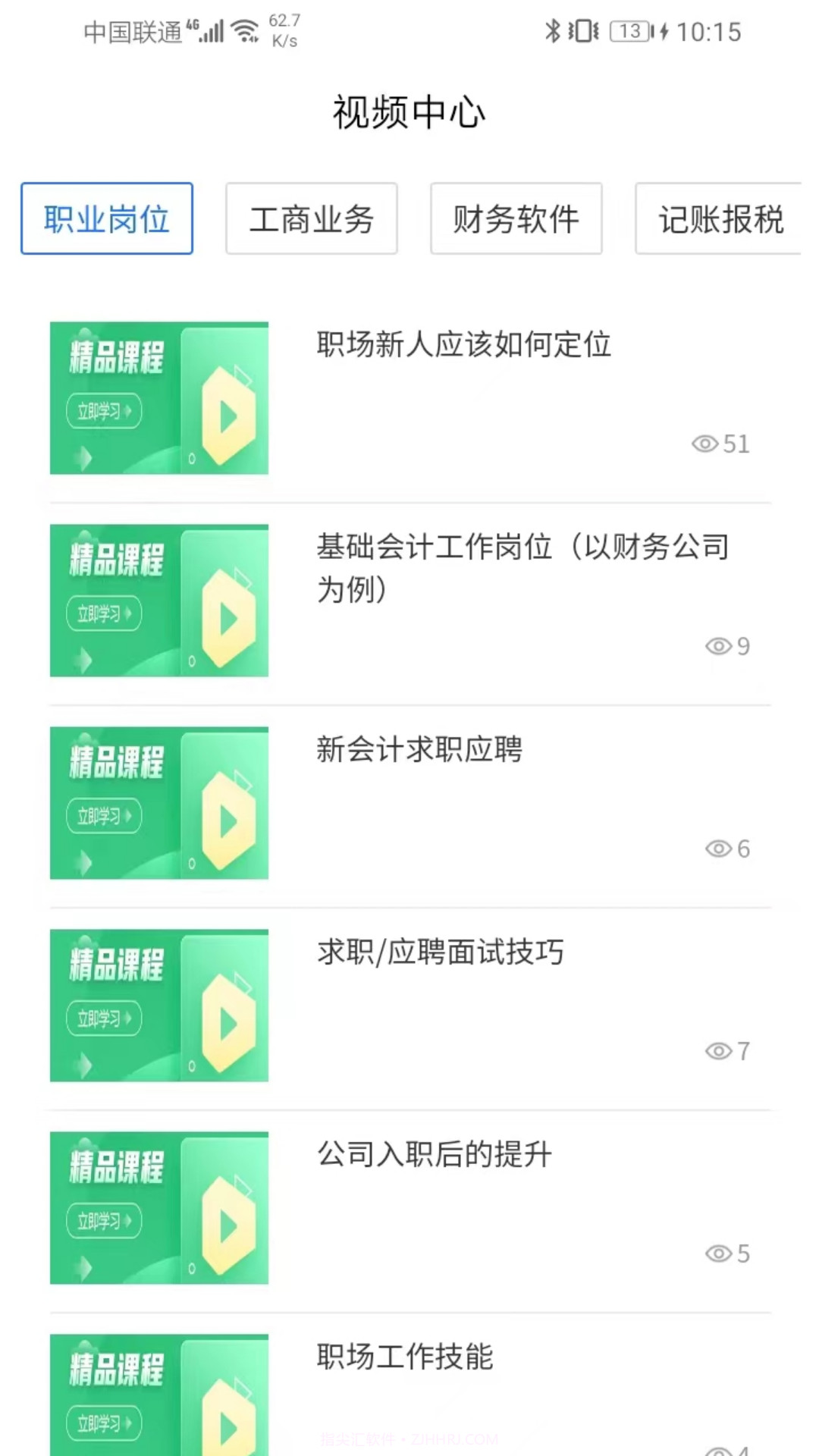
Task: Select the 记账报税 category
Action: 719,218
